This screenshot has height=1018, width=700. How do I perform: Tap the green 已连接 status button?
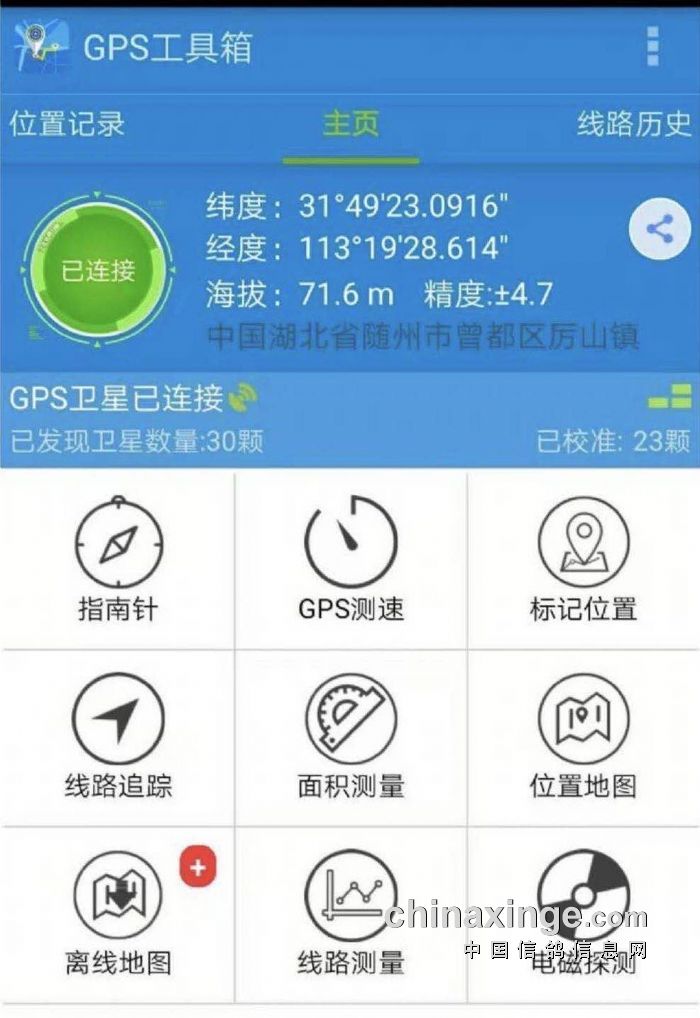click(98, 270)
